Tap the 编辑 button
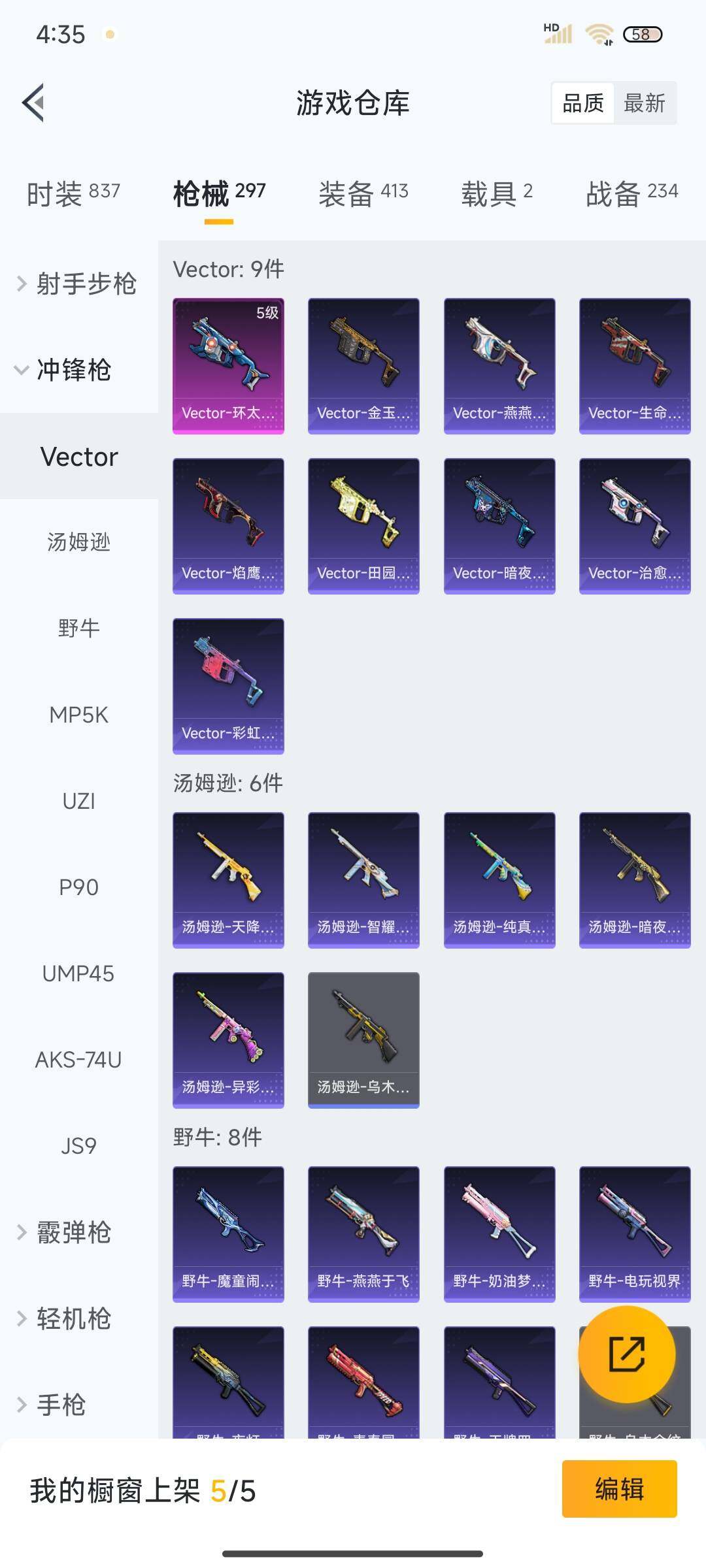 (619, 1489)
